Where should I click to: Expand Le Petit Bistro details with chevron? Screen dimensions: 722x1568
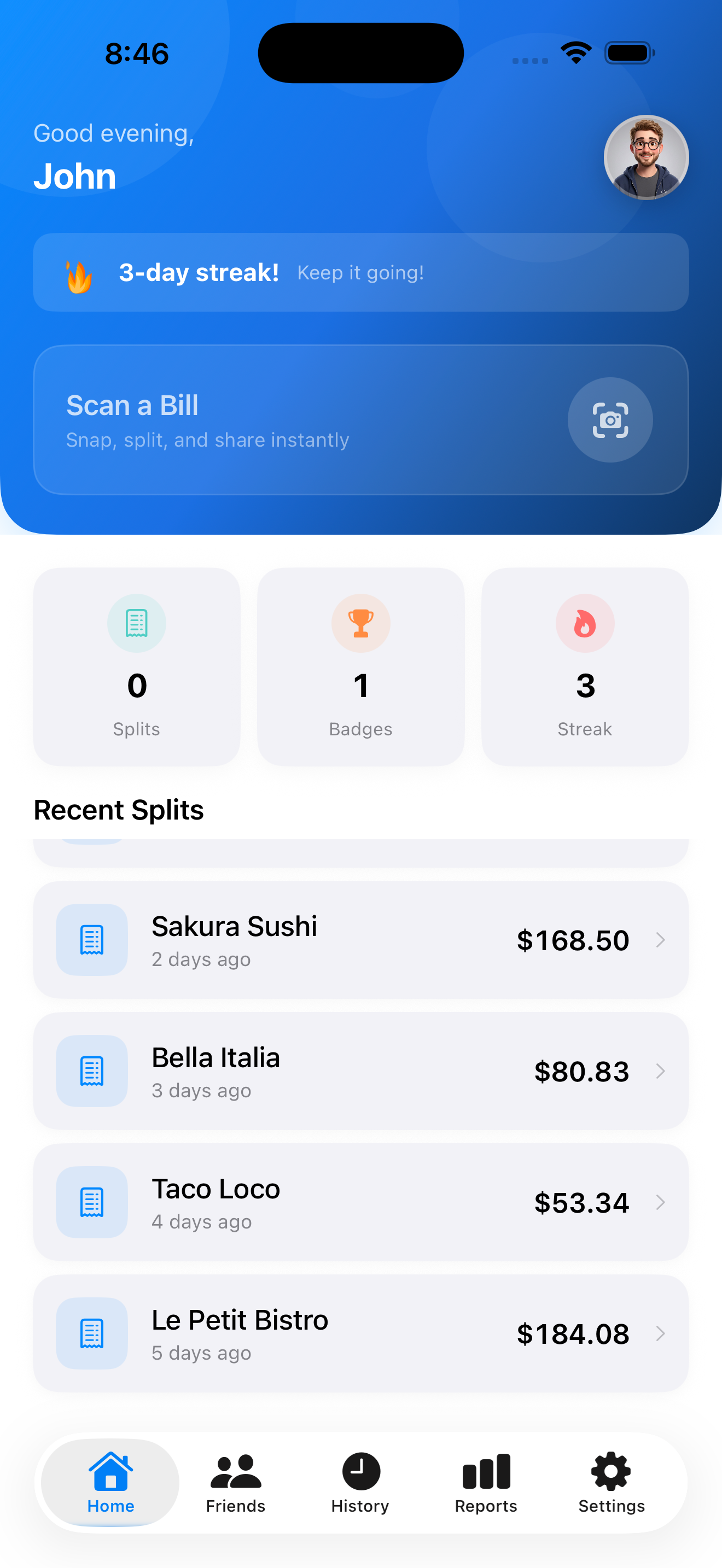[661, 1333]
